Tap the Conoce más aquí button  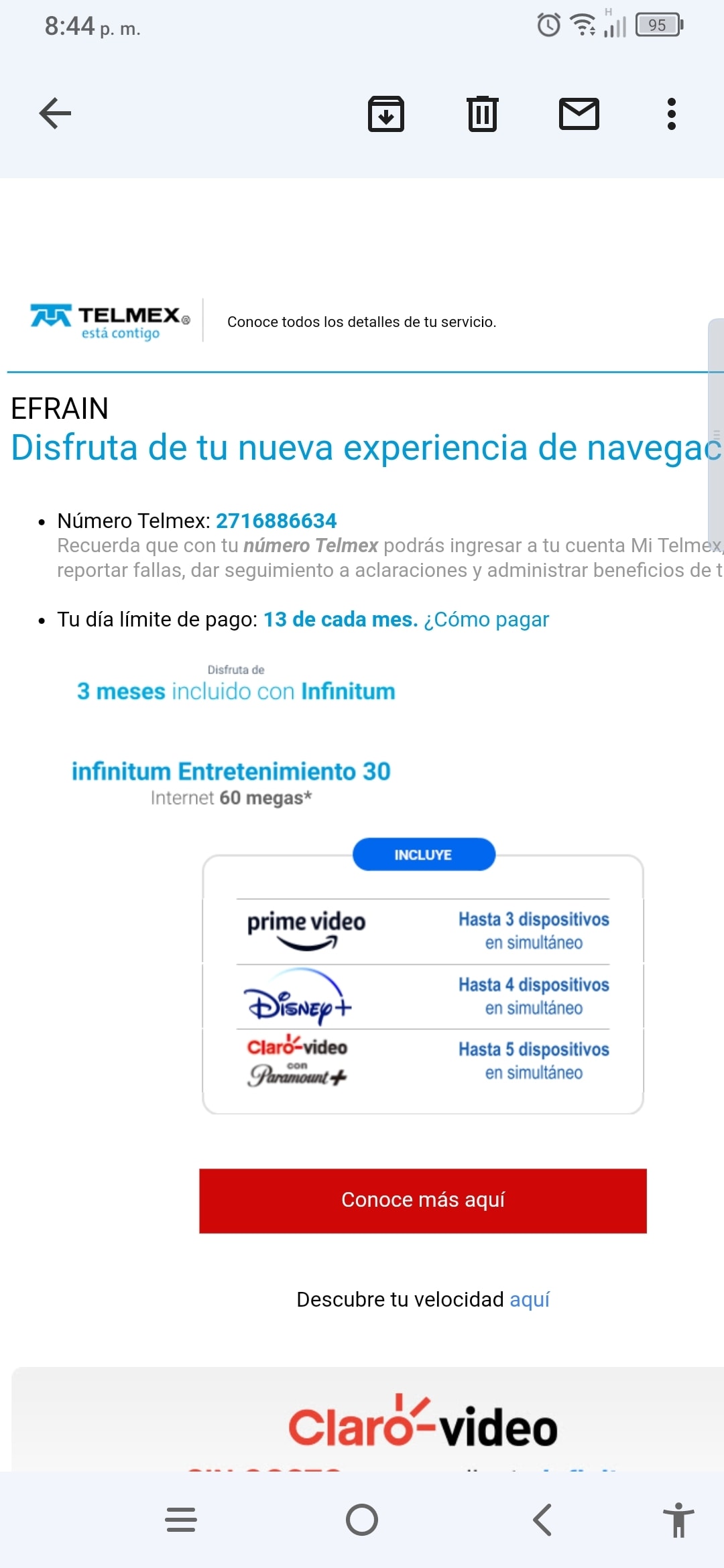tap(422, 1200)
